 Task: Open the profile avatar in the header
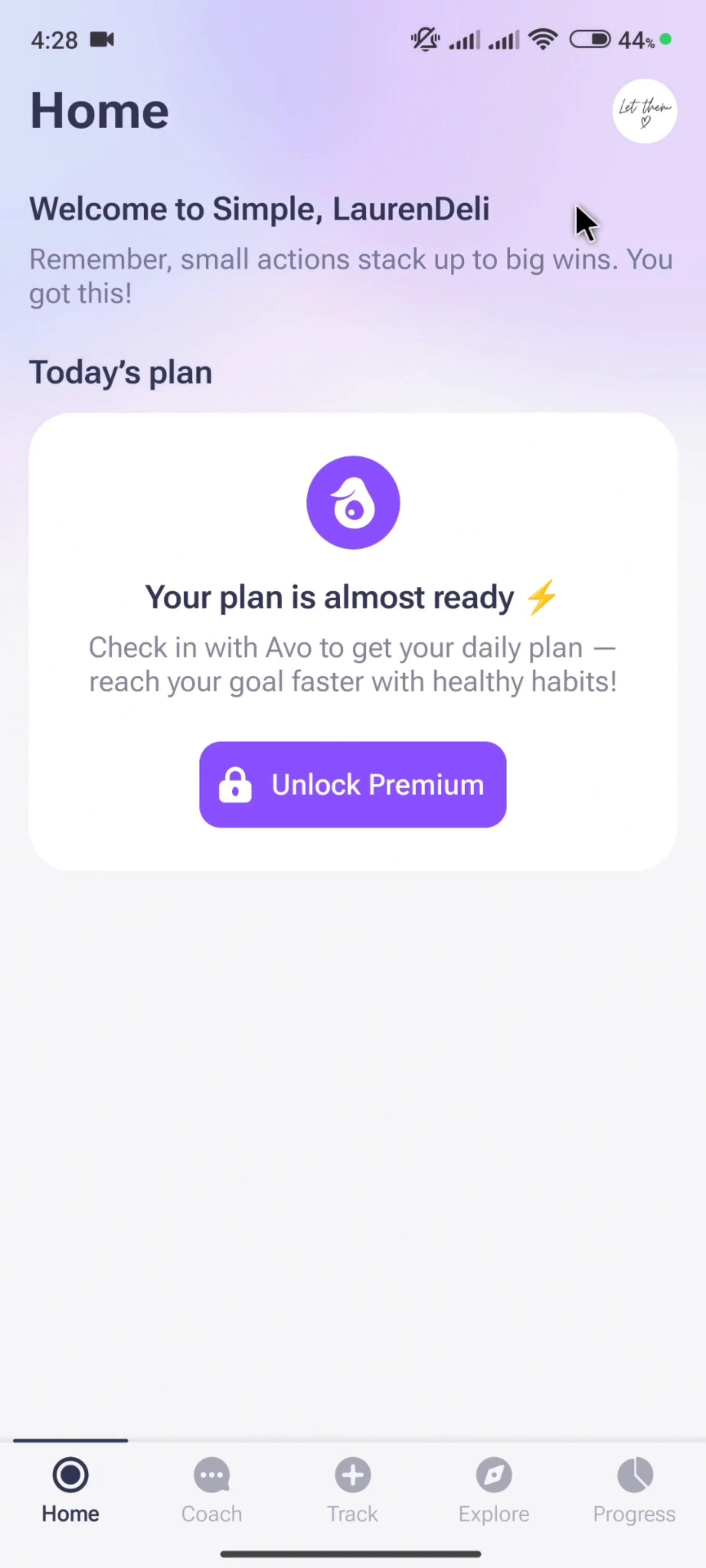pos(644,111)
